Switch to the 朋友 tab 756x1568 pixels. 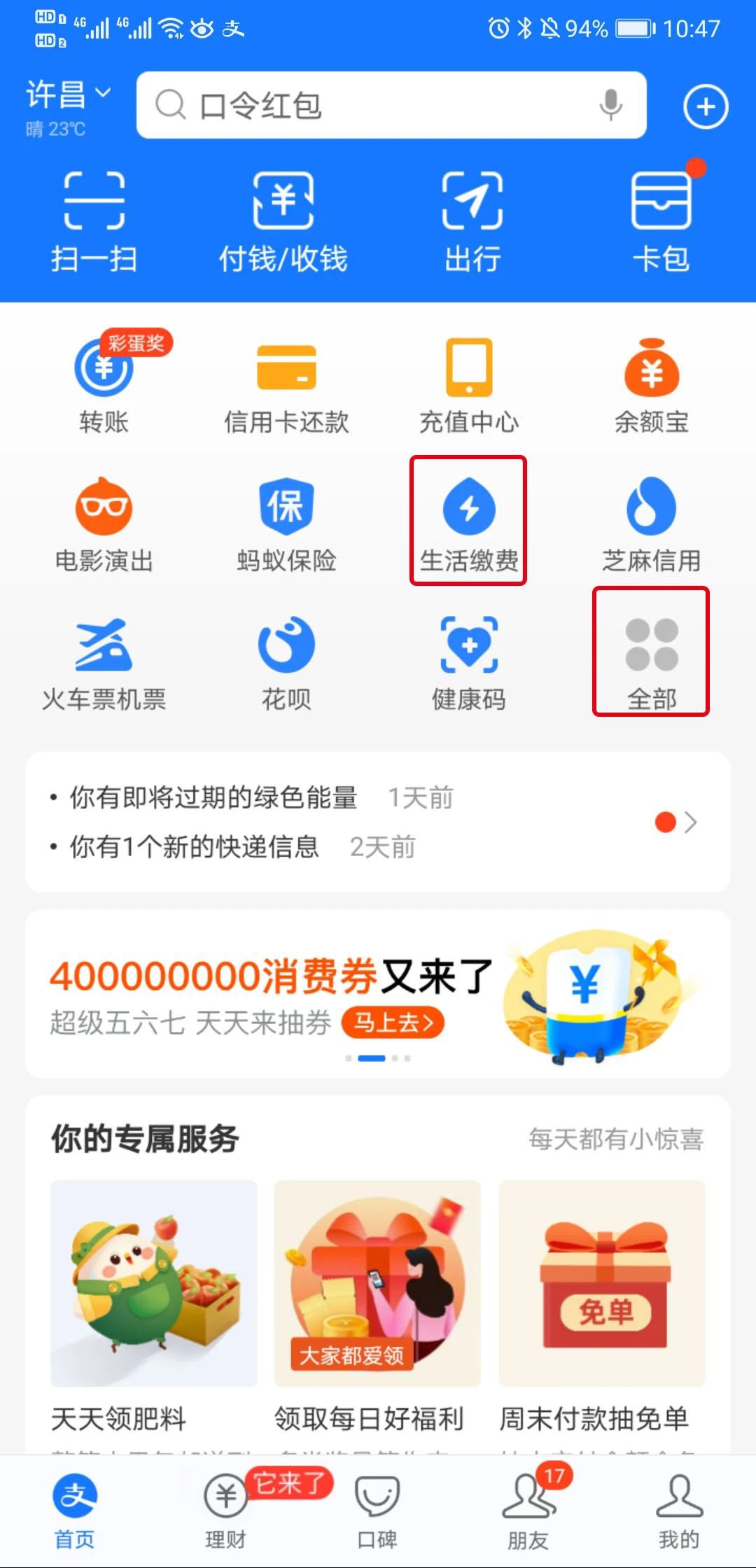pos(528,1509)
